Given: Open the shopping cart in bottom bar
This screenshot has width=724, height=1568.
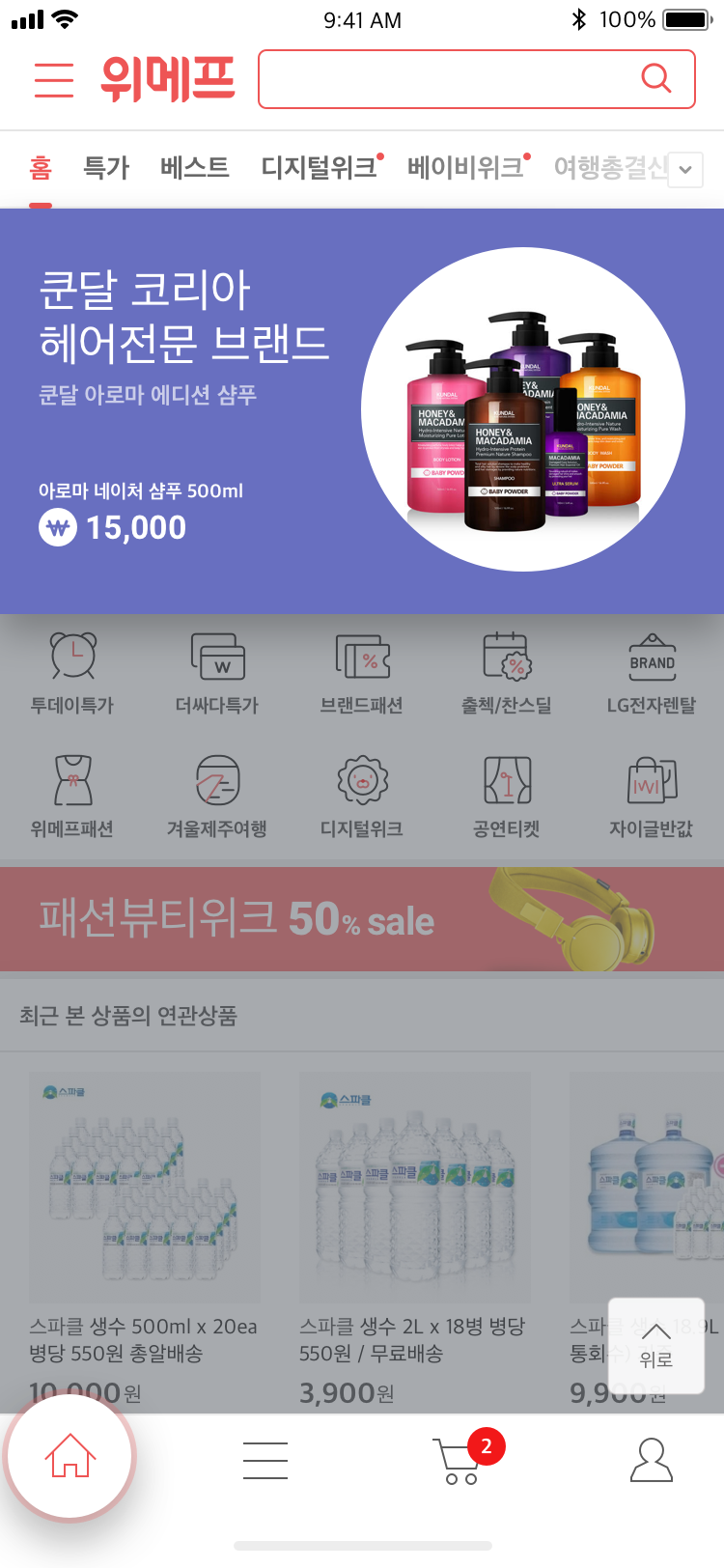Looking at the screenshot, I should tap(459, 1460).
